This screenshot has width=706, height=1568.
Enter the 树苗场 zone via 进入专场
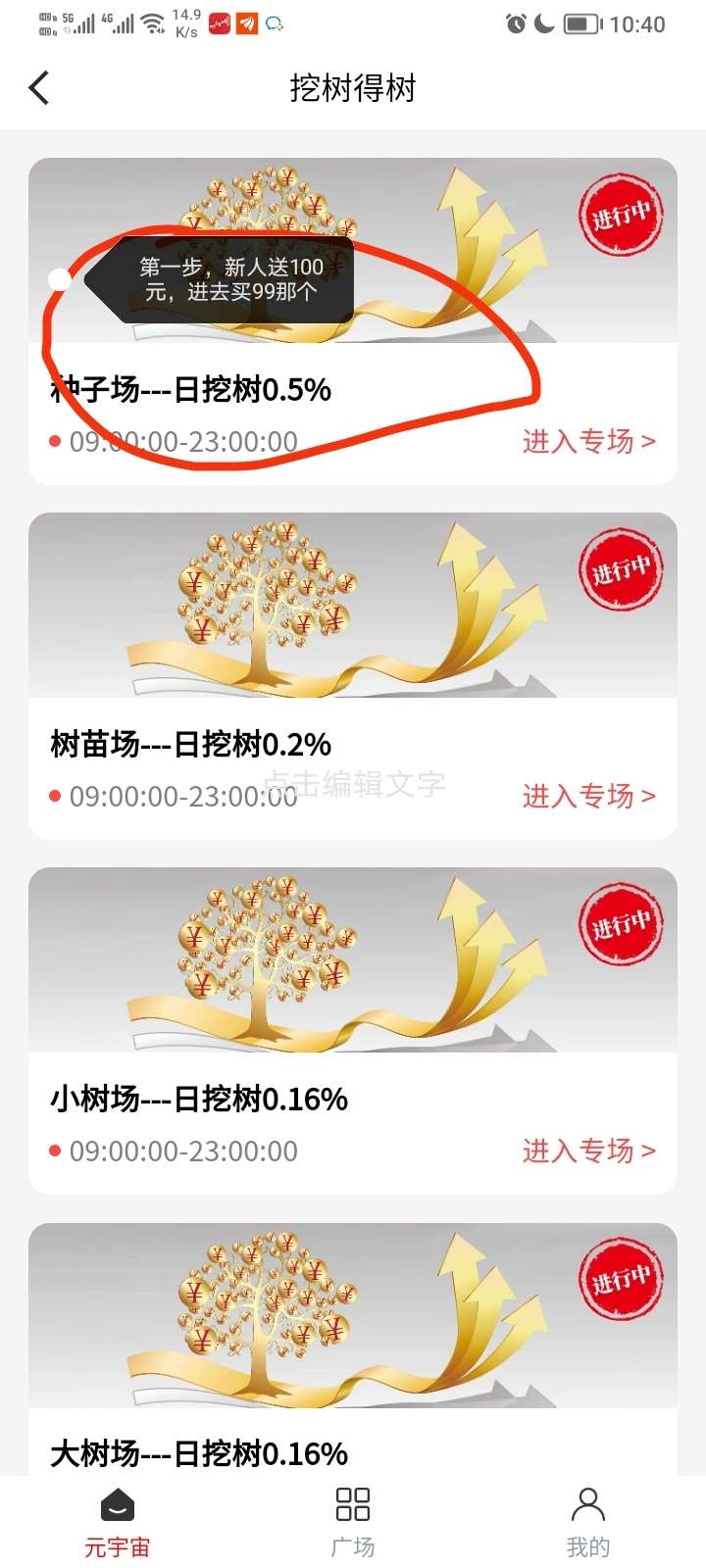pyautogui.click(x=588, y=796)
